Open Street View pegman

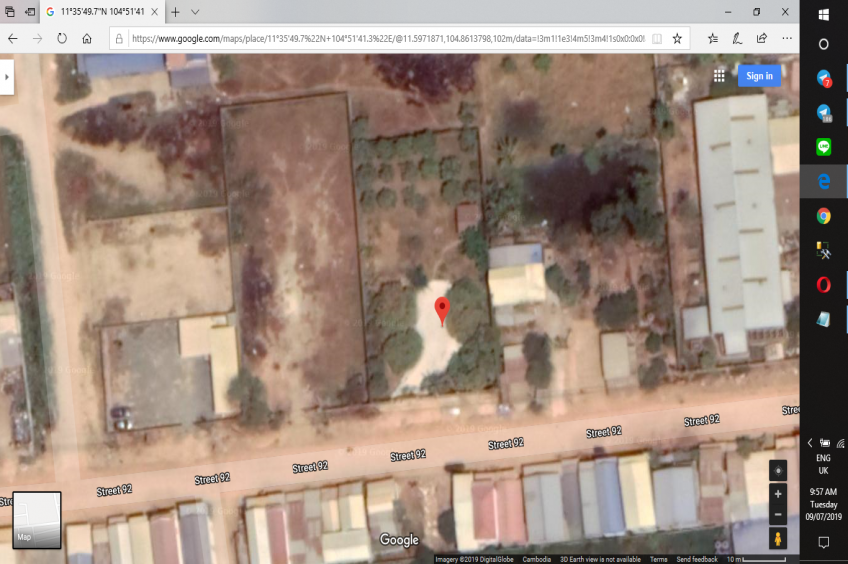pos(778,539)
